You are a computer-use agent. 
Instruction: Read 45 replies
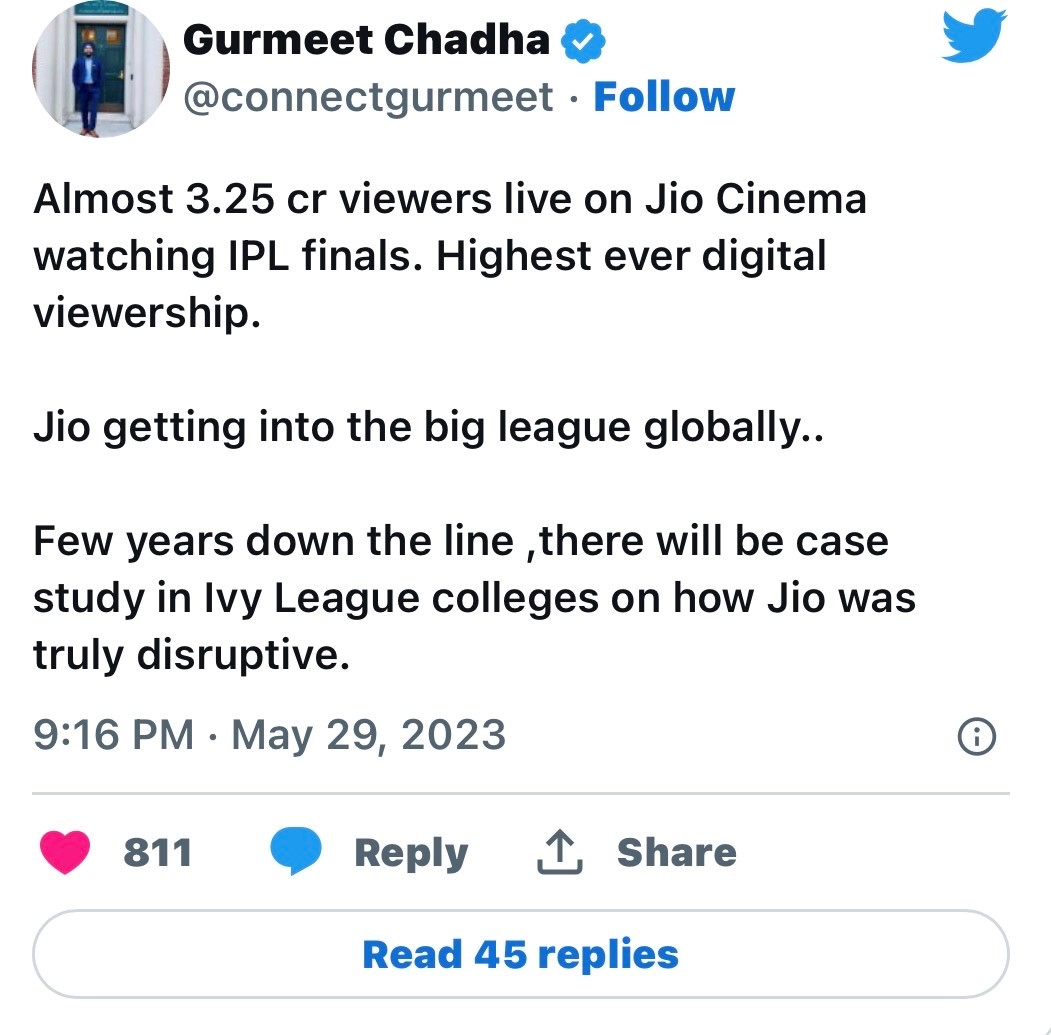point(520,954)
